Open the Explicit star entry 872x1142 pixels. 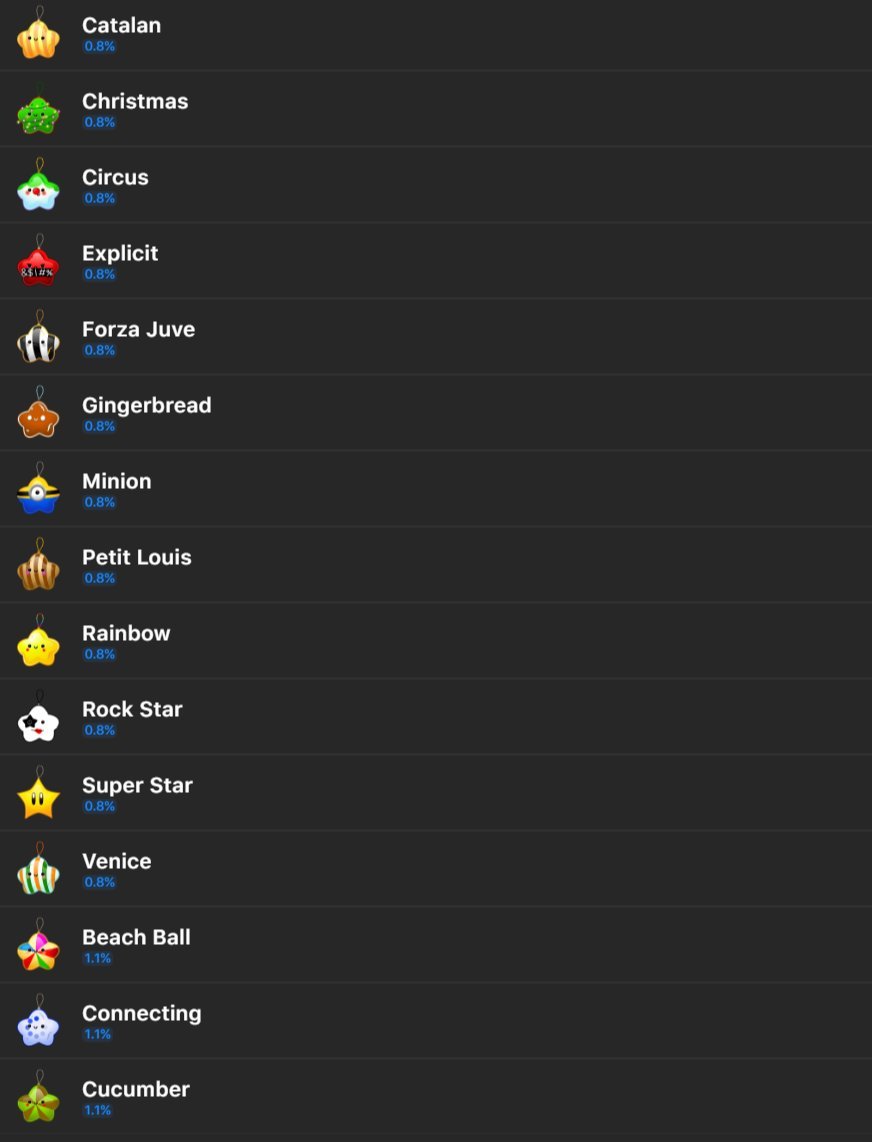[120, 261]
